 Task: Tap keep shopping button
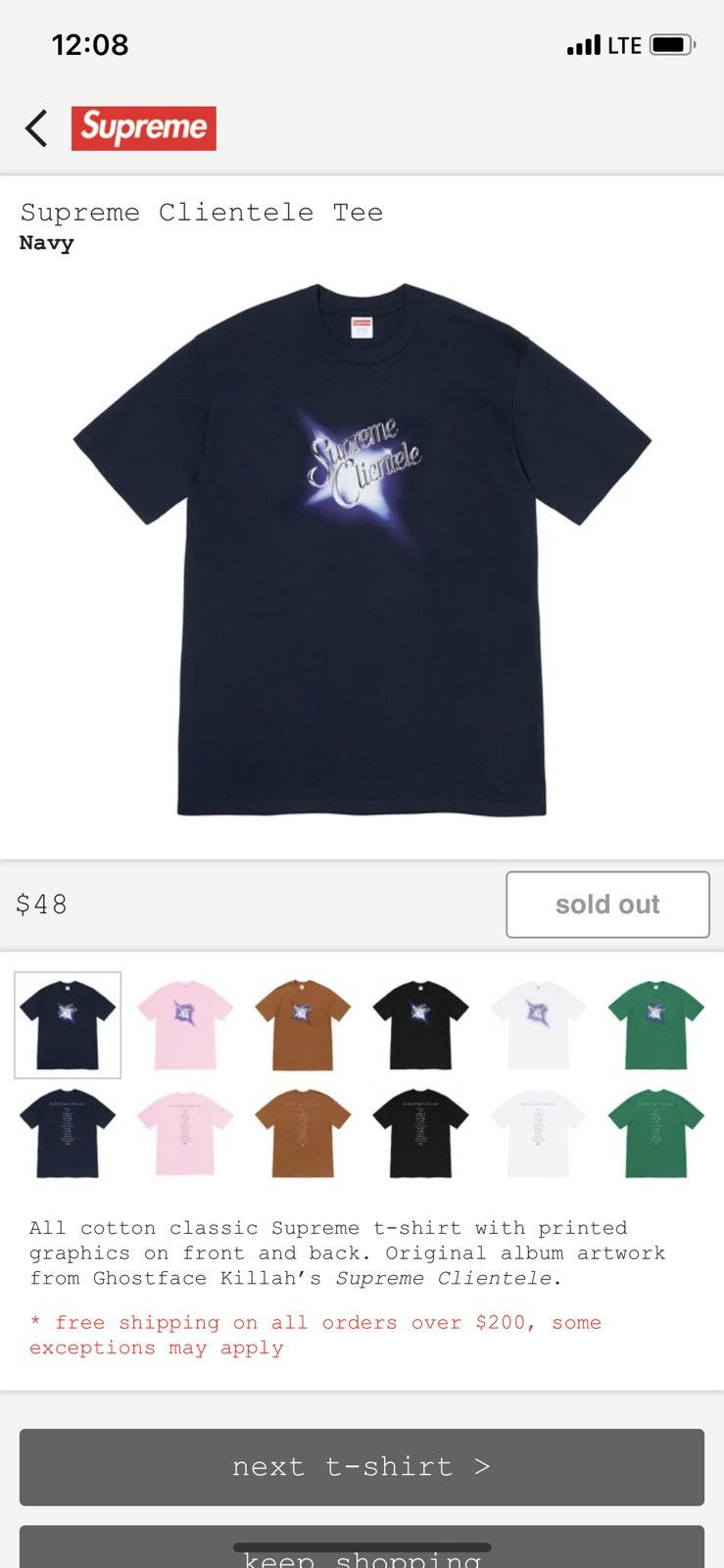click(x=362, y=1547)
